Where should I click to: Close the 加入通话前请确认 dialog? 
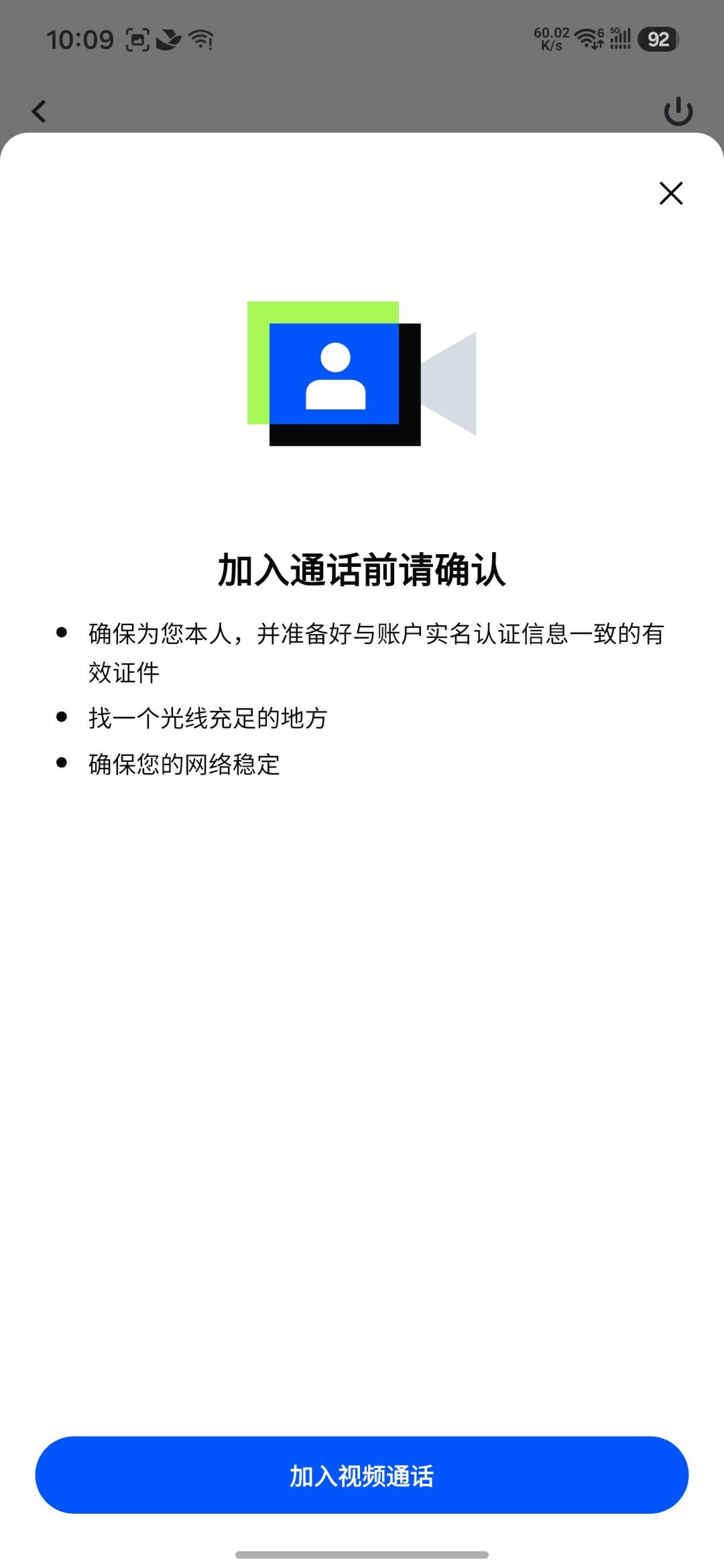[671, 193]
